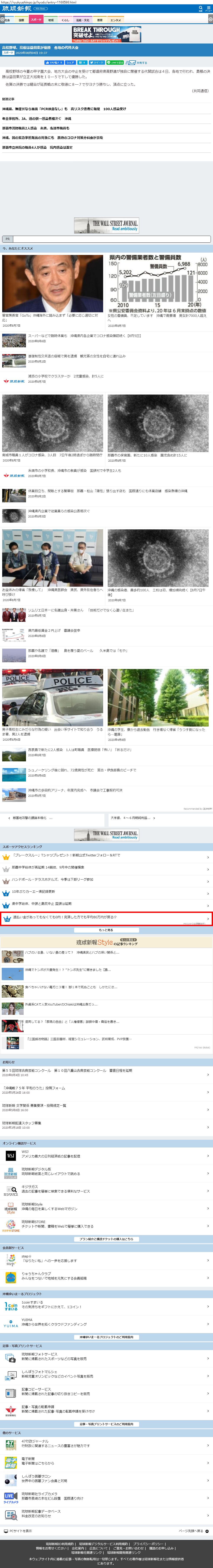
Task: Tweet this article
Action: [97, 62]
